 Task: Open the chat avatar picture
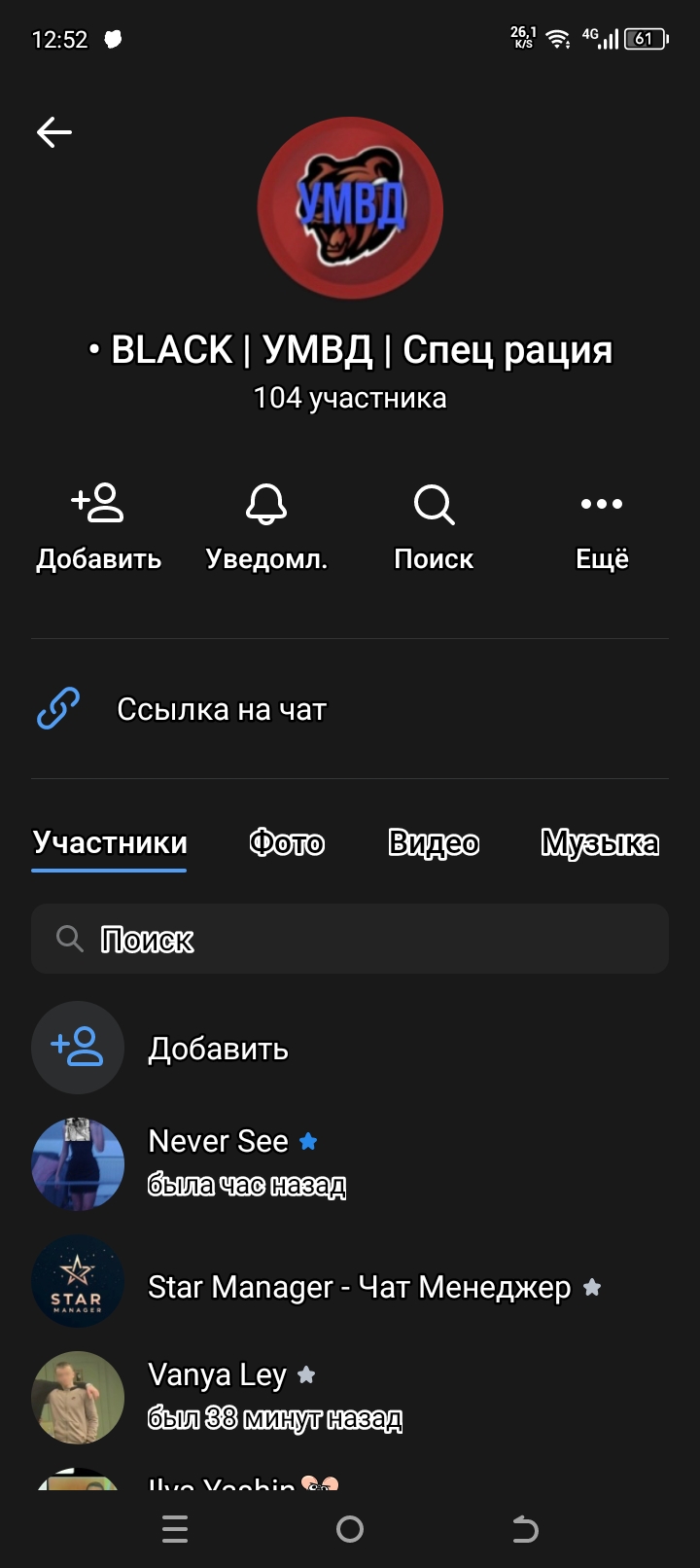coord(350,208)
